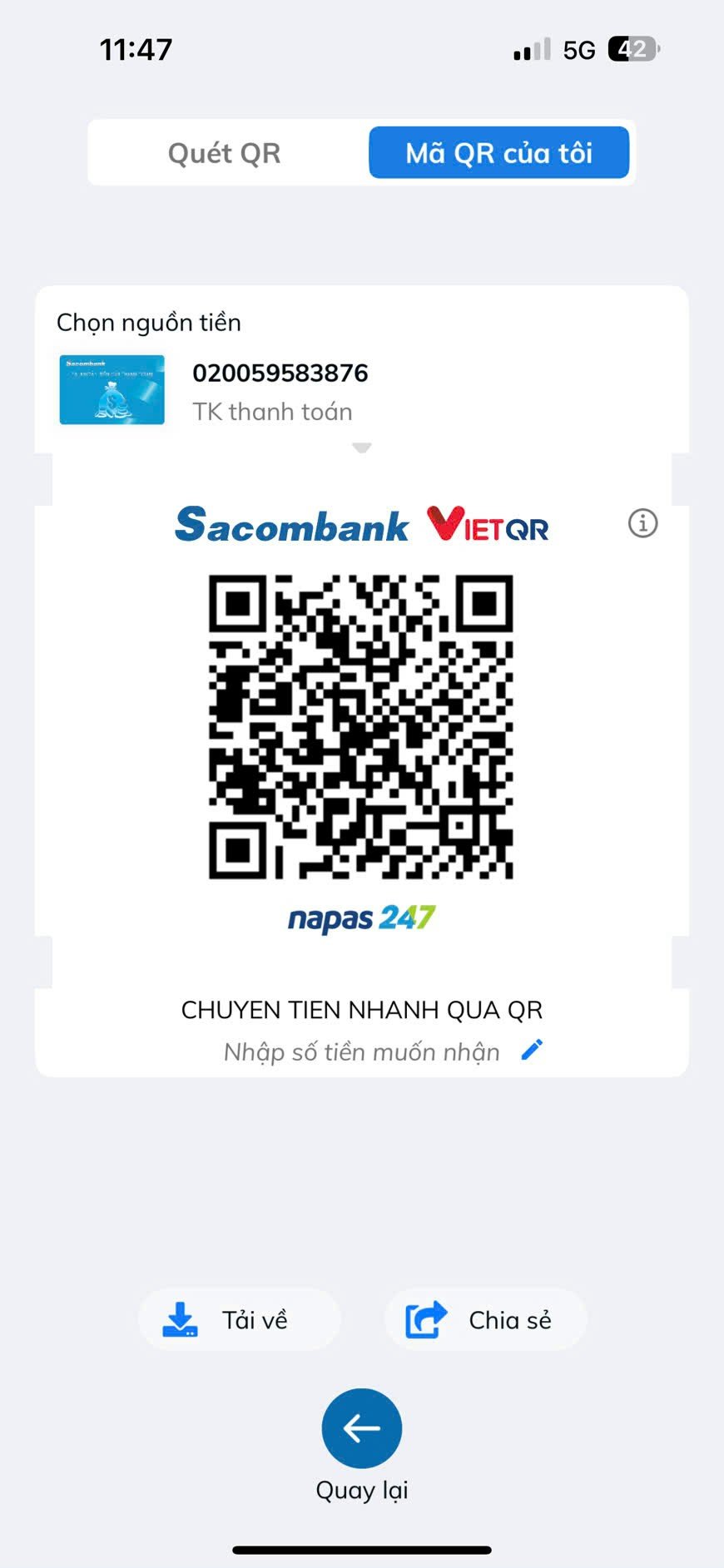
Task: Switch to the Quét QR tab
Action: tap(225, 153)
